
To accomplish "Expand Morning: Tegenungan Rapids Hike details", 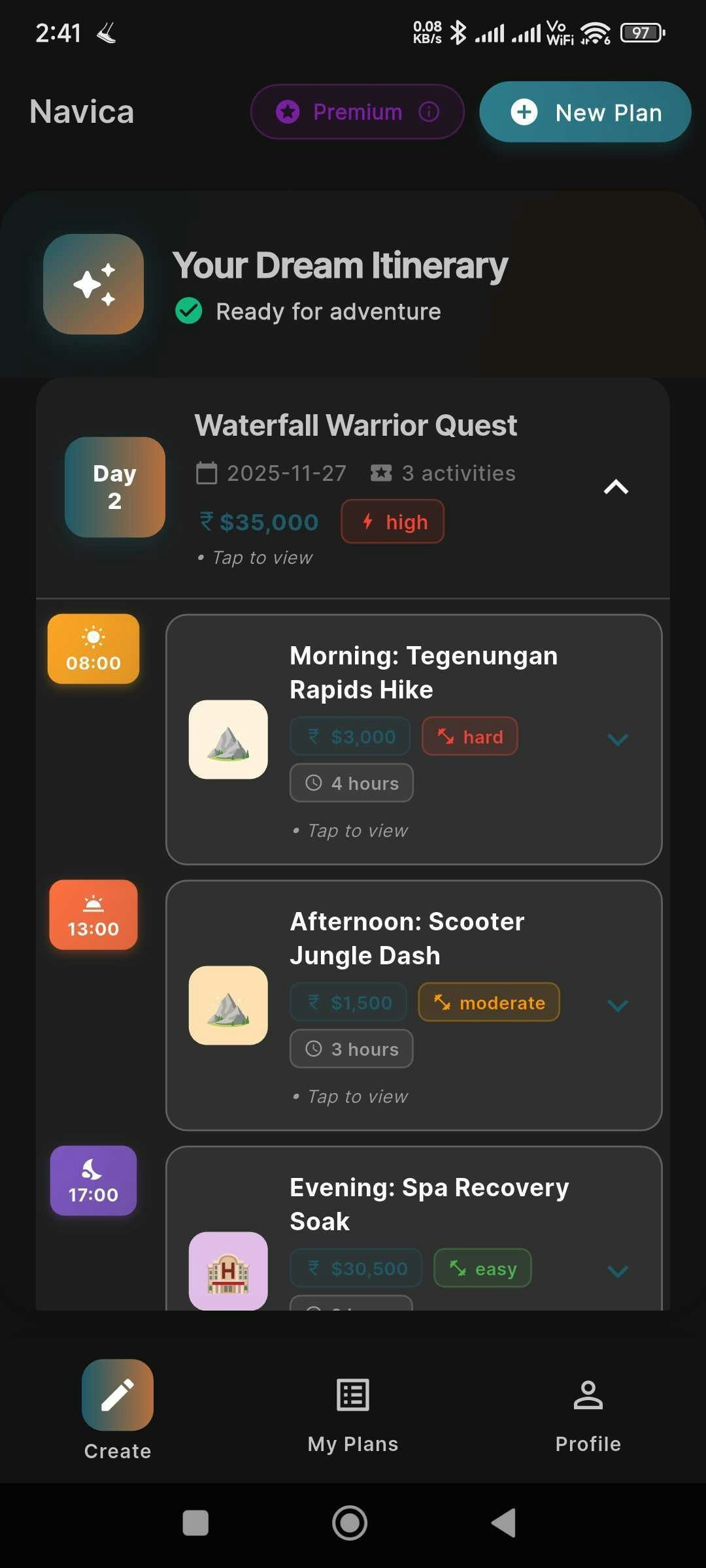I will coord(617,740).
